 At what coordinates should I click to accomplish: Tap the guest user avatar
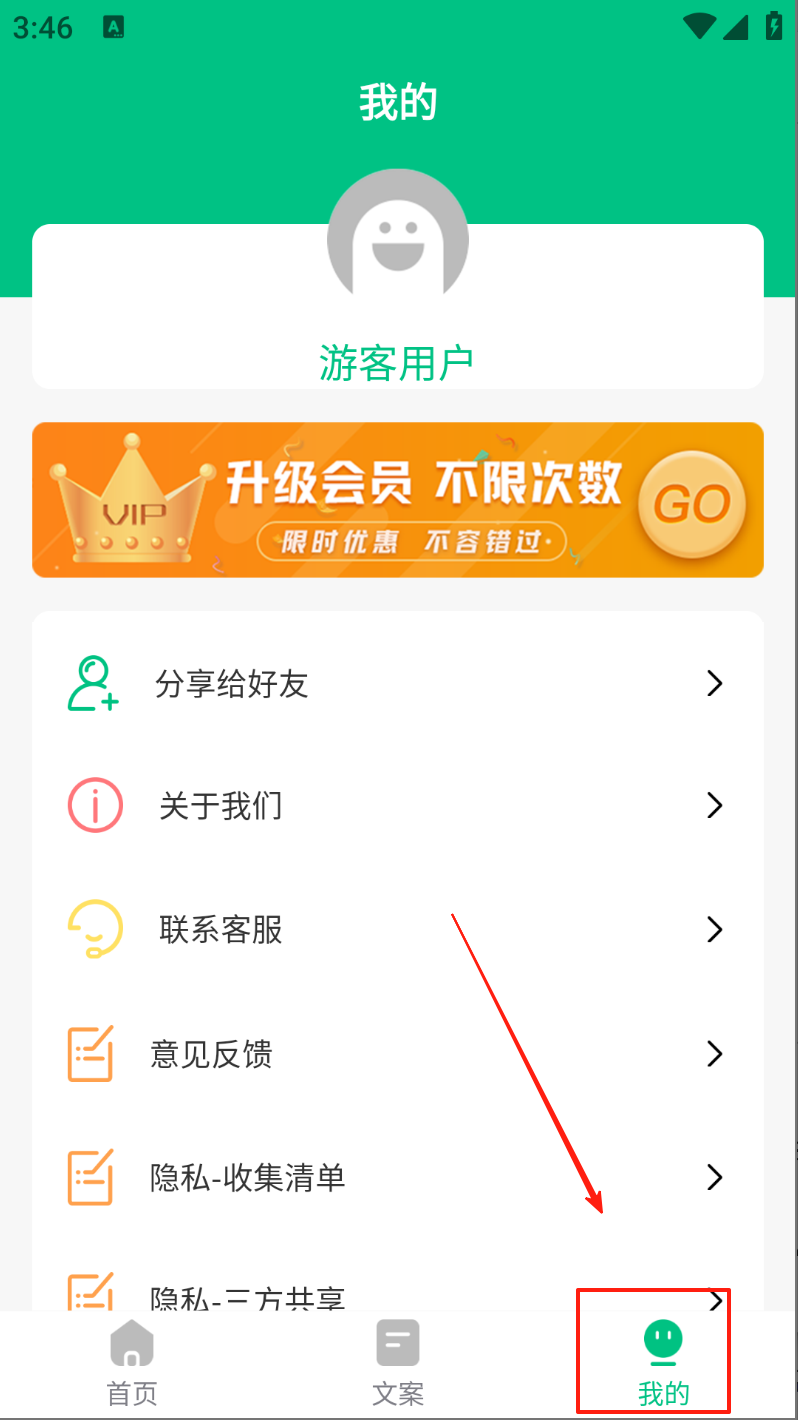[x=398, y=237]
